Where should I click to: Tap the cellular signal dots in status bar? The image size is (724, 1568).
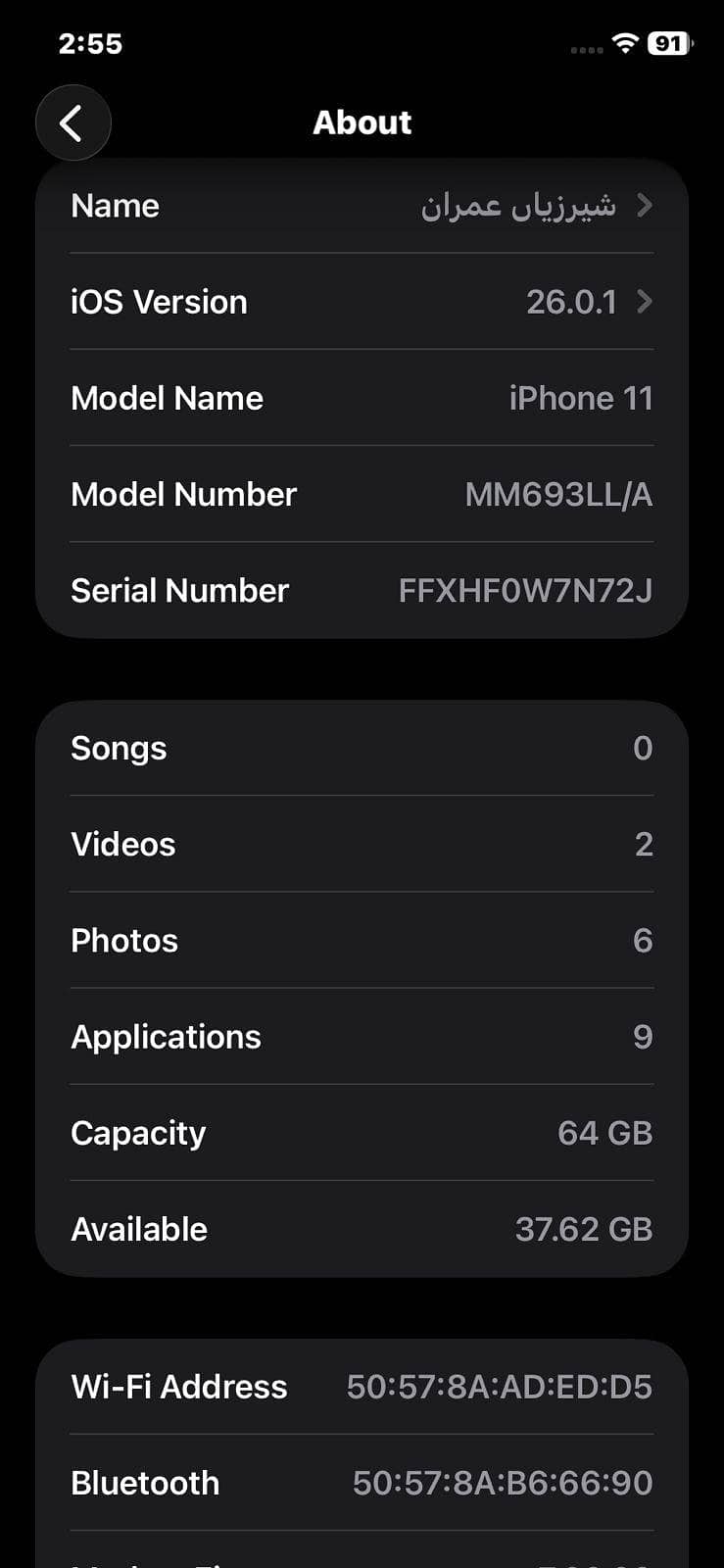[x=585, y=47]
